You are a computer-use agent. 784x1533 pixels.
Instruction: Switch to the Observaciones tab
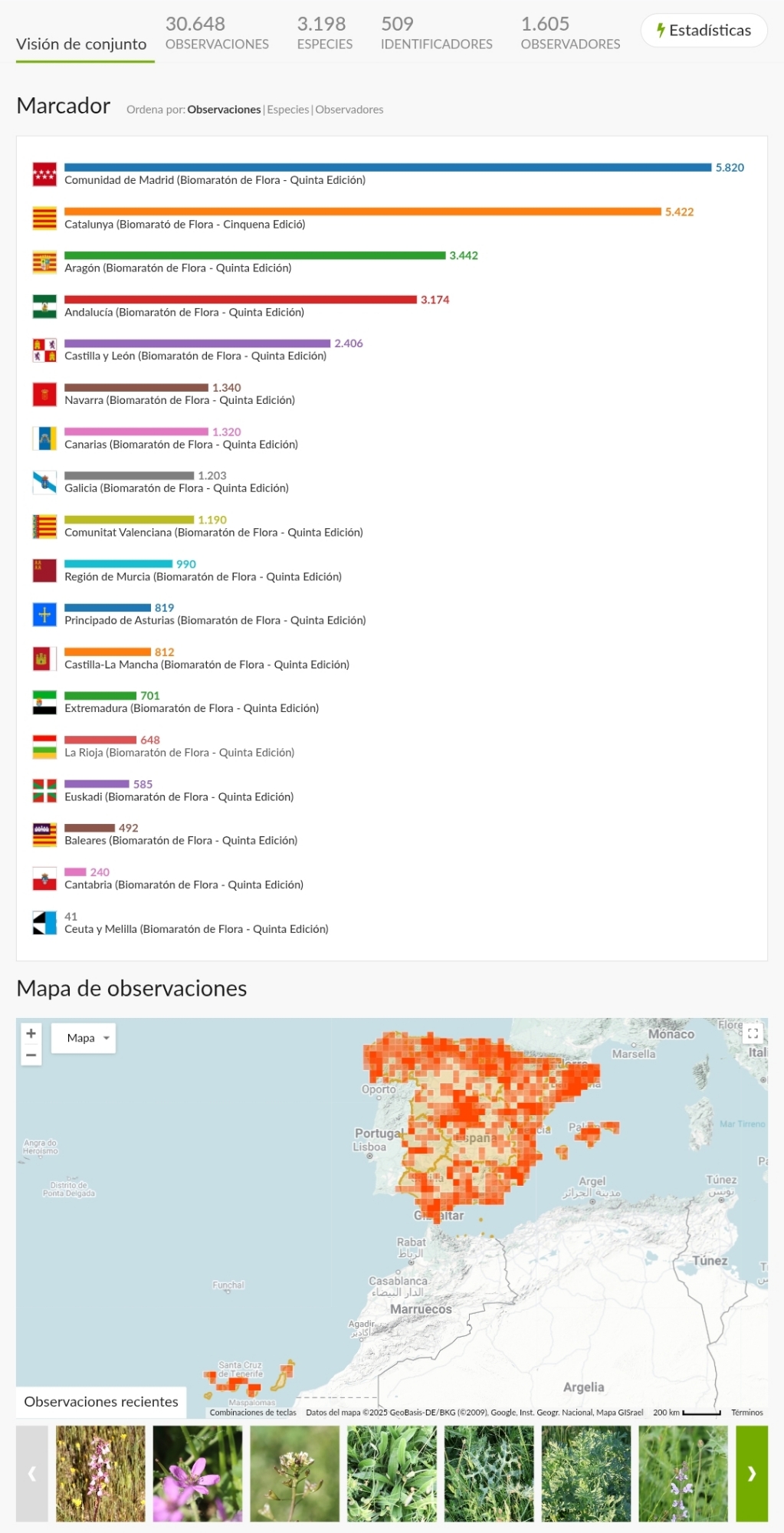(217, 34)
